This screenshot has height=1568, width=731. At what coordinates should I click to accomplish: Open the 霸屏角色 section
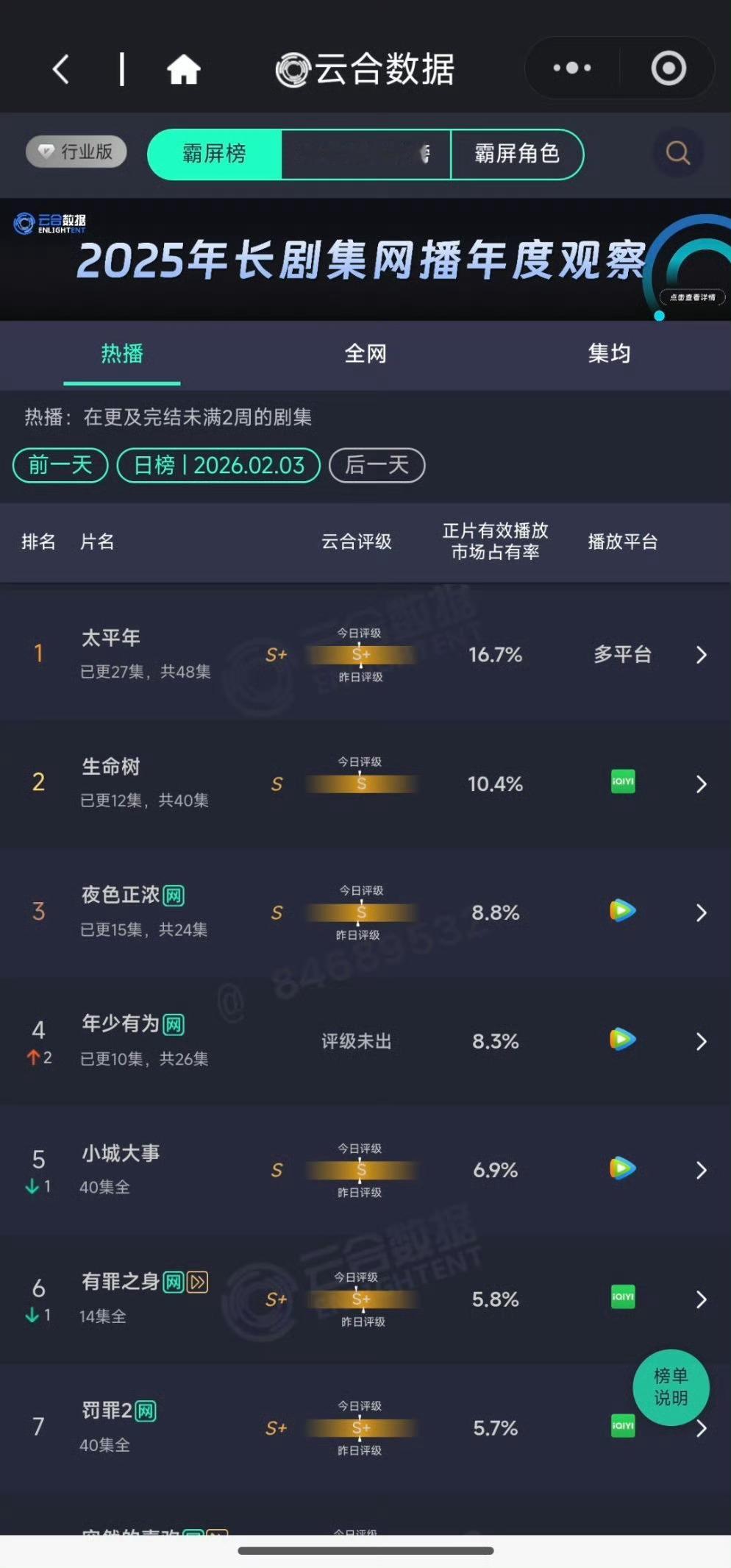[518, 154]
